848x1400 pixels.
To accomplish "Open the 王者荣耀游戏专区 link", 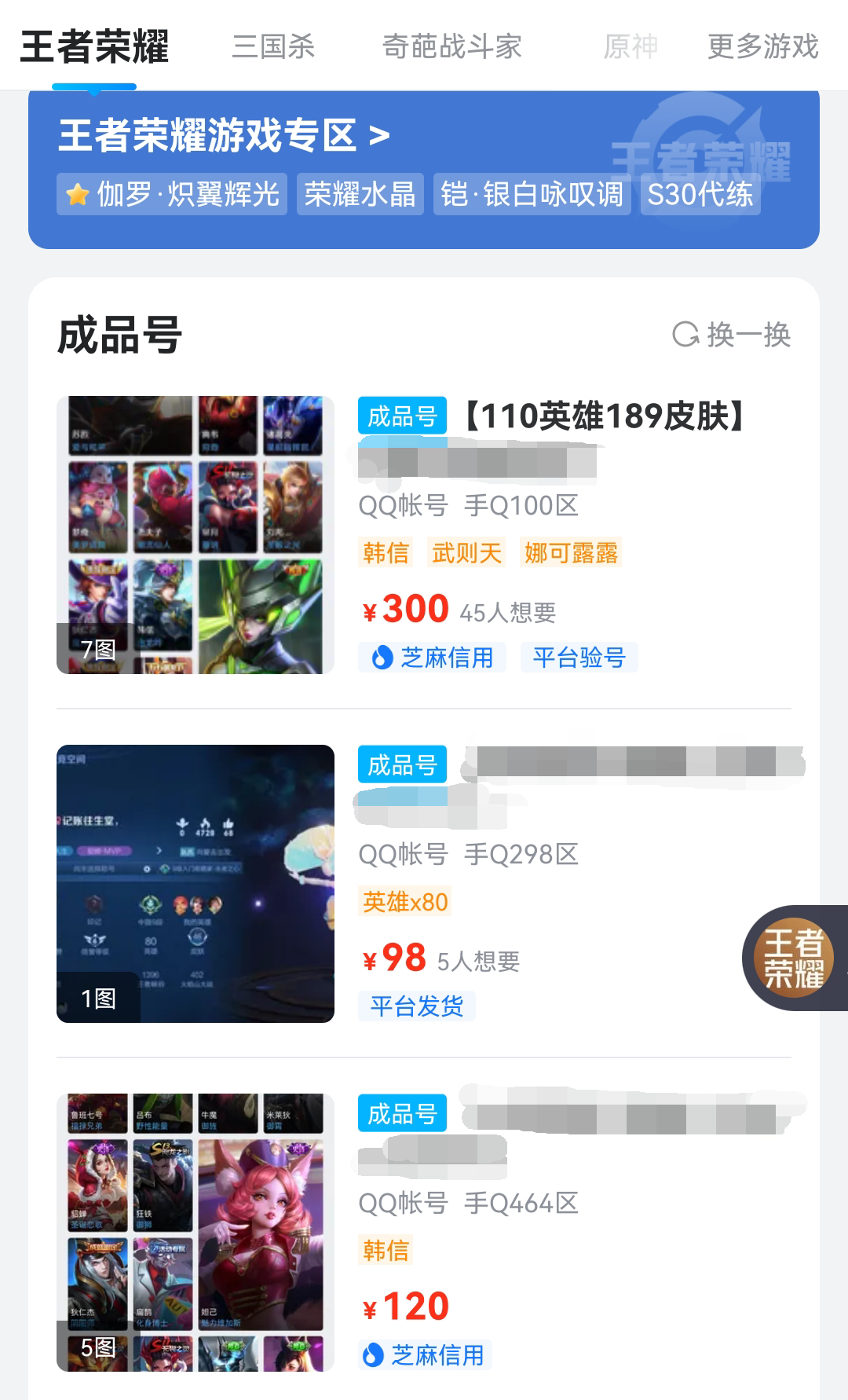I will [224, 136].
